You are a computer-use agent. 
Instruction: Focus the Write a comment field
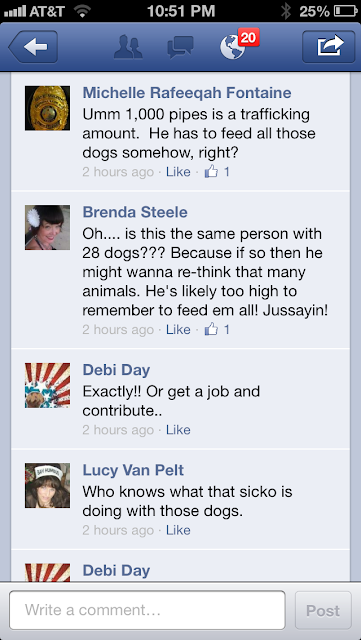[x=147, y=610]
